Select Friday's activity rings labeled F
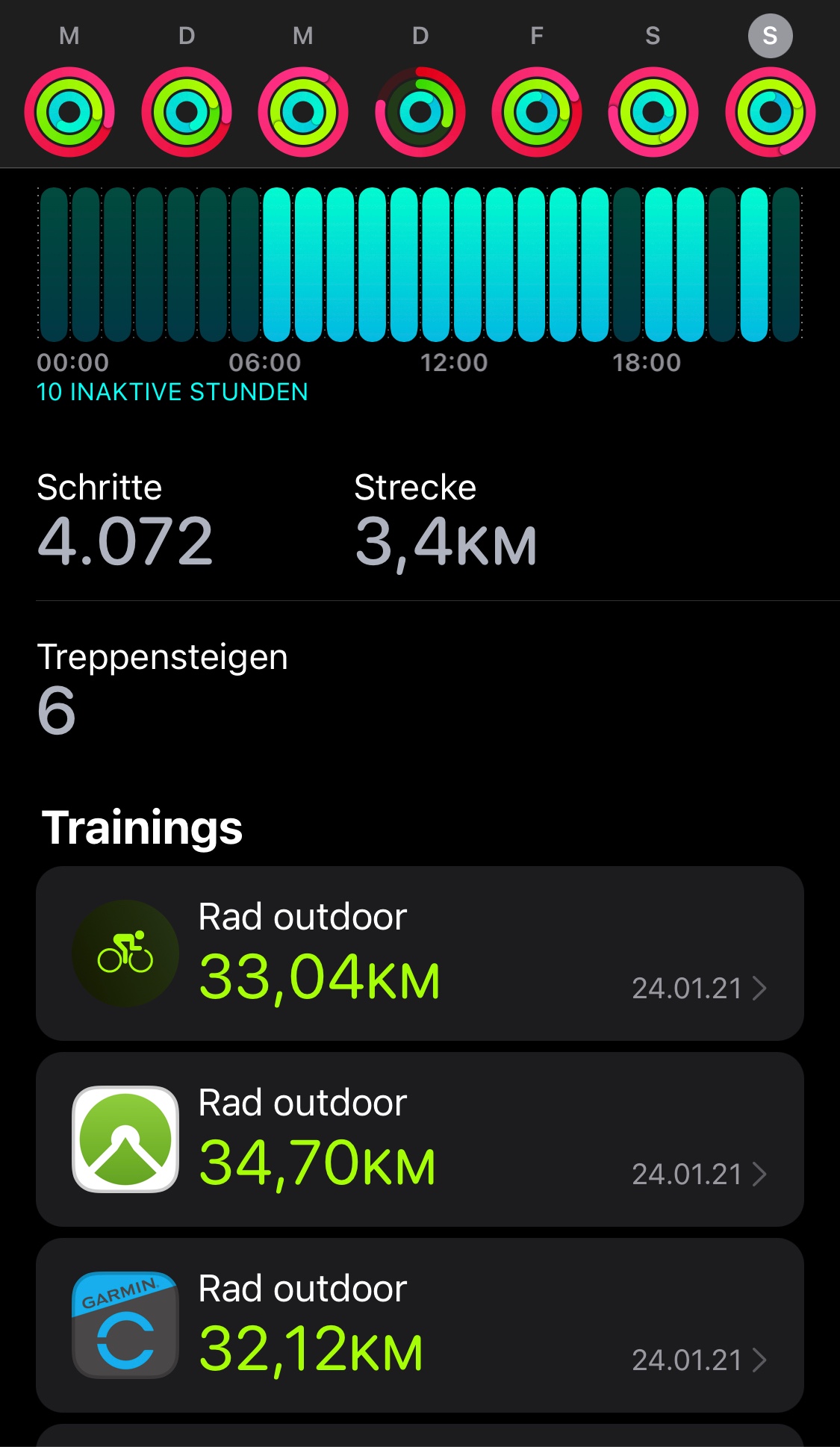840x1447 pixels. pyautogui.click(x=537, y=112)
